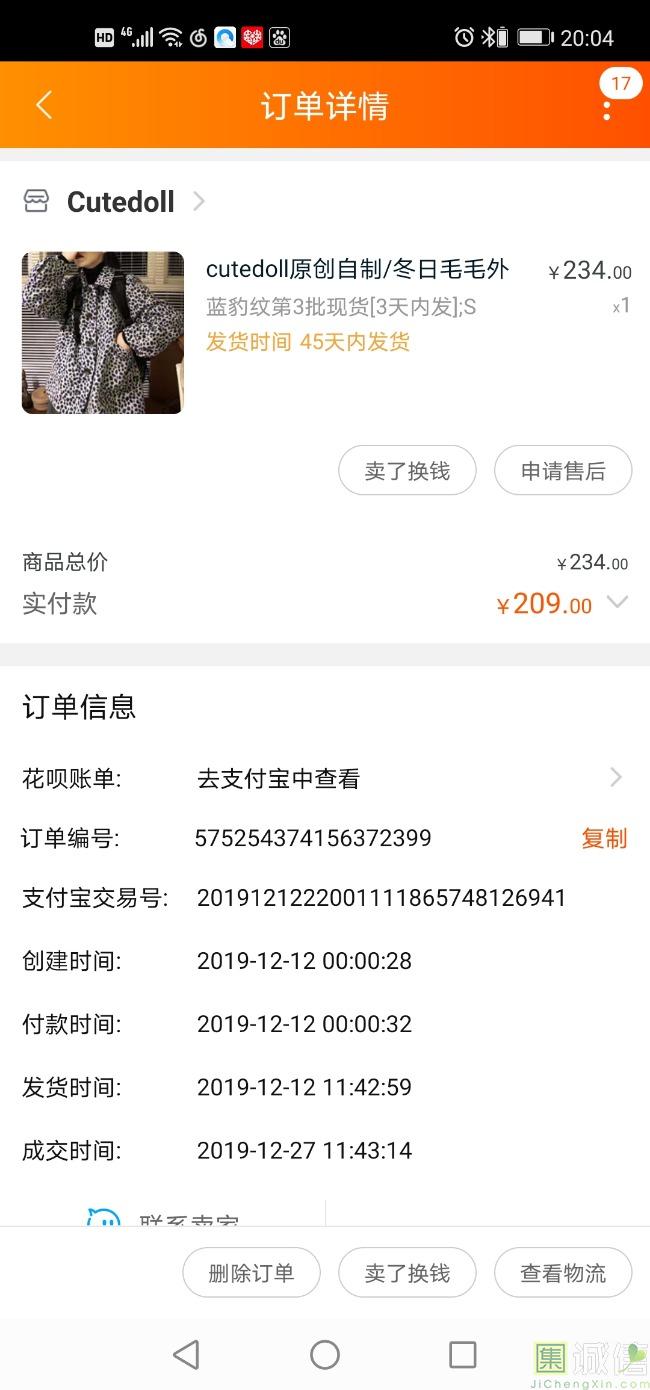This screenshot has width=650, height=1390.
Task: Copy the order number with 复制
Action: tap(604, 838)
